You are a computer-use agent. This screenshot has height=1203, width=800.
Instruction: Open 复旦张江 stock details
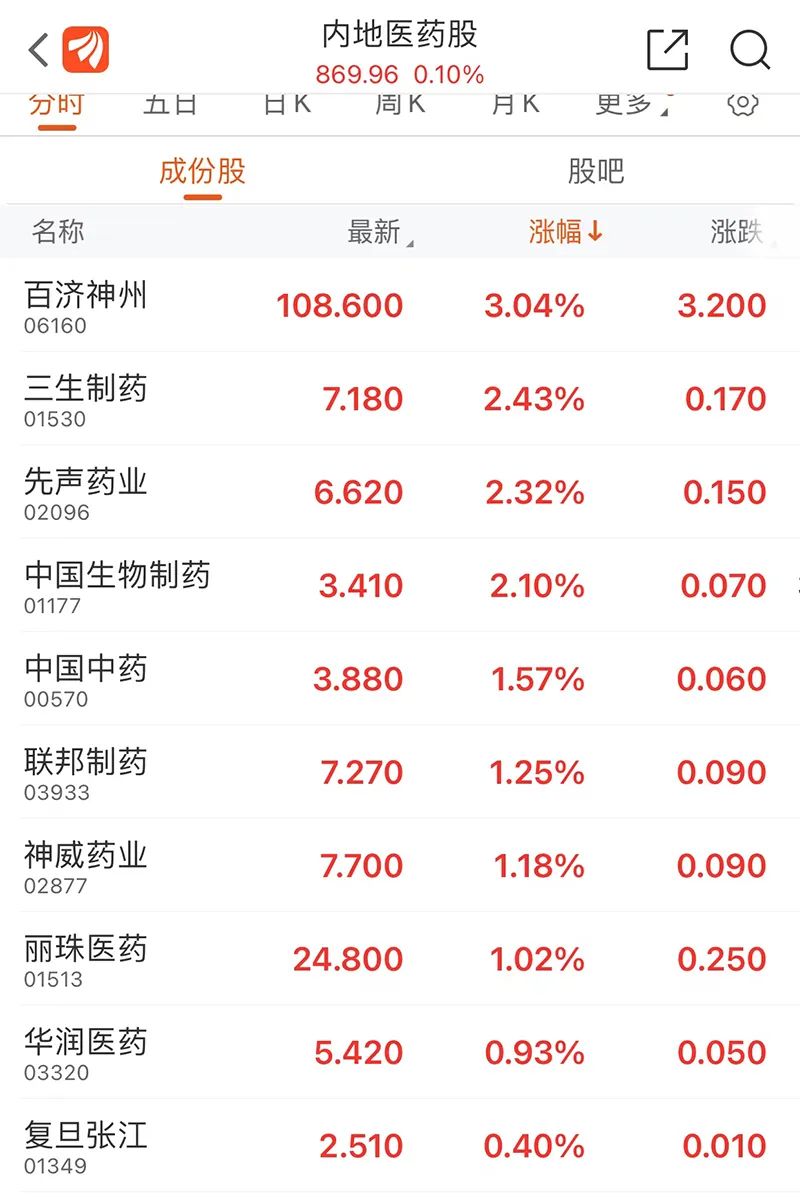(86, 1145)
